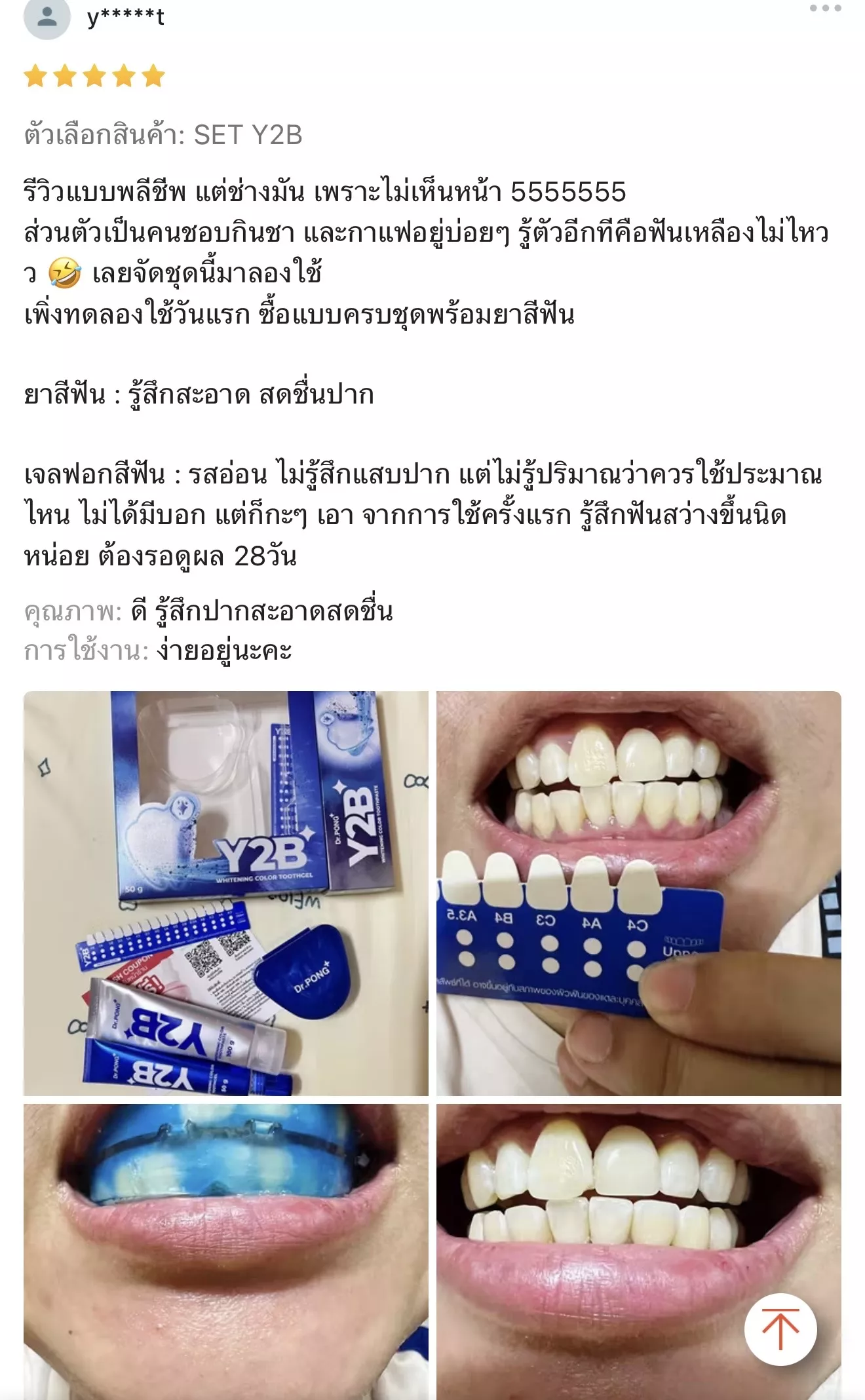Open the teeth shade guide review photo
The height and width of the screenshot is (1400, 865).
click(x=638, y=892)
